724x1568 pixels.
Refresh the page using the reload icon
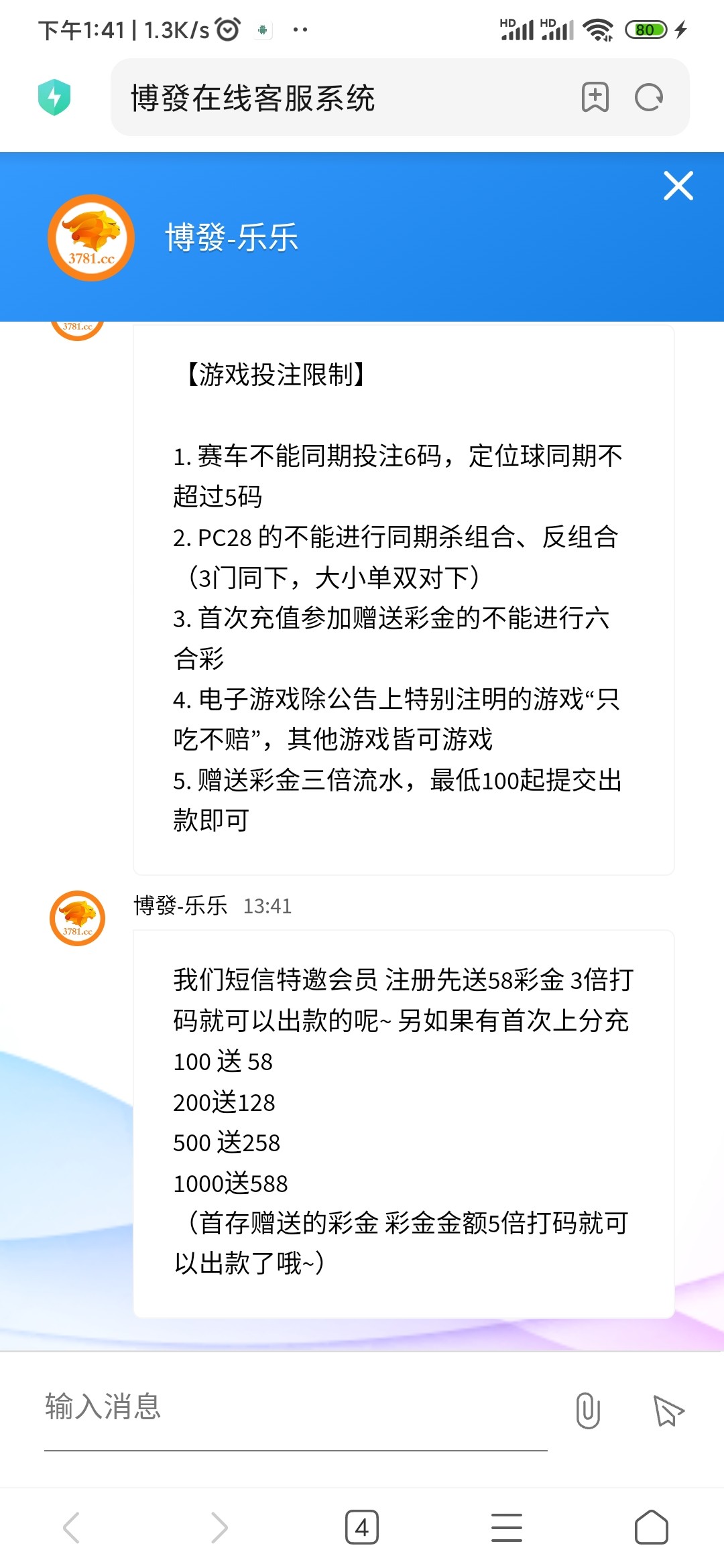click(648, 96)
